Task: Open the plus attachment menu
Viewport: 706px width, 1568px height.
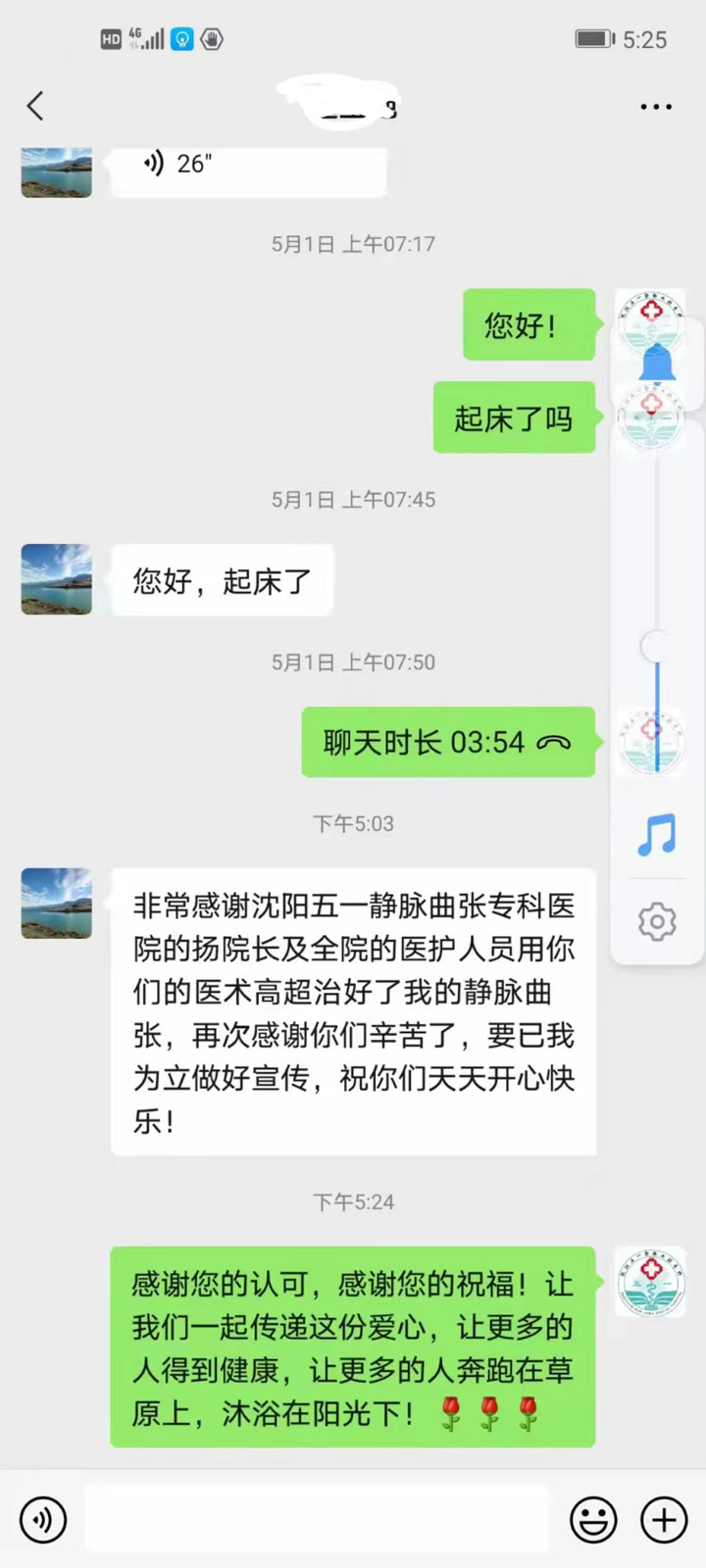Action: [x=664, y=1520]
